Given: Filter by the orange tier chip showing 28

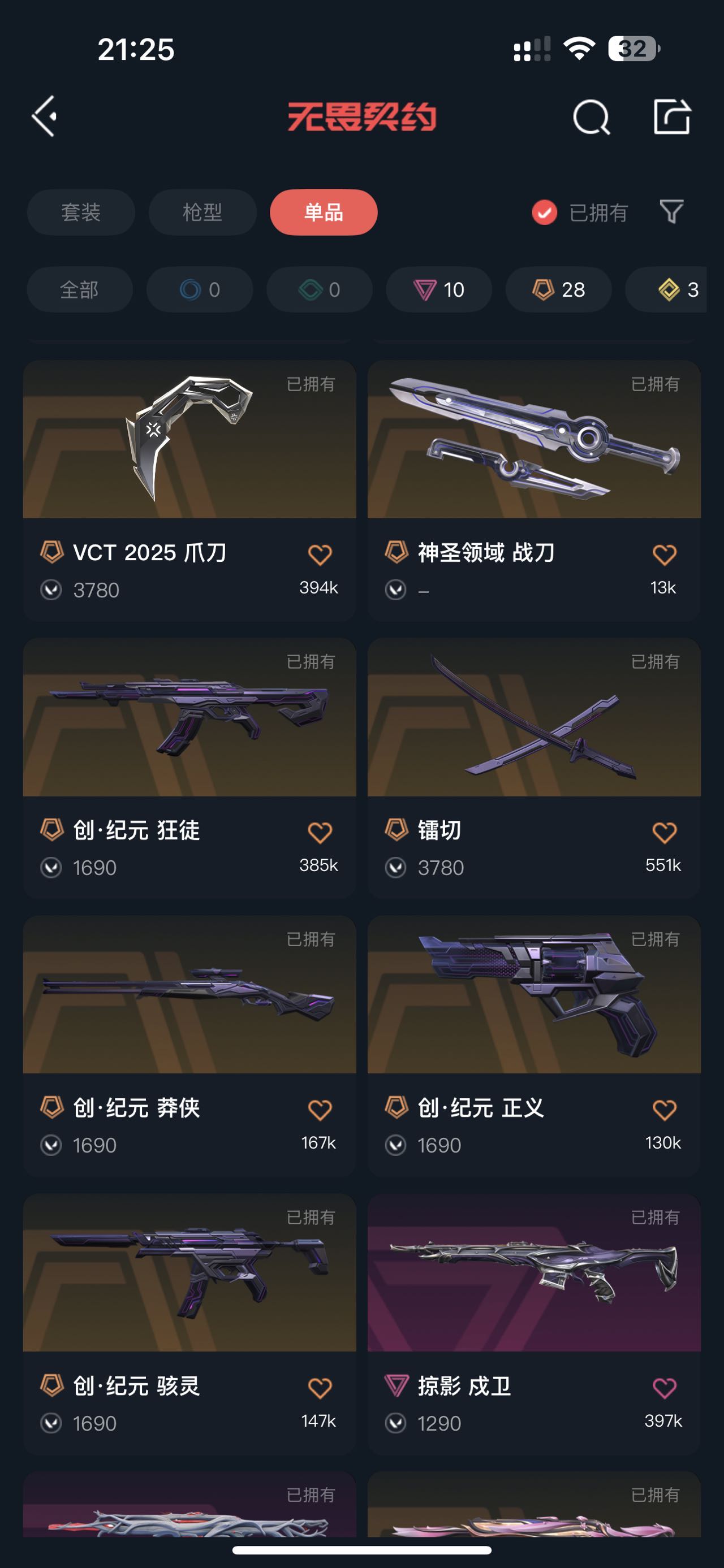Looking at the screenshot, I should coord(558,290).
